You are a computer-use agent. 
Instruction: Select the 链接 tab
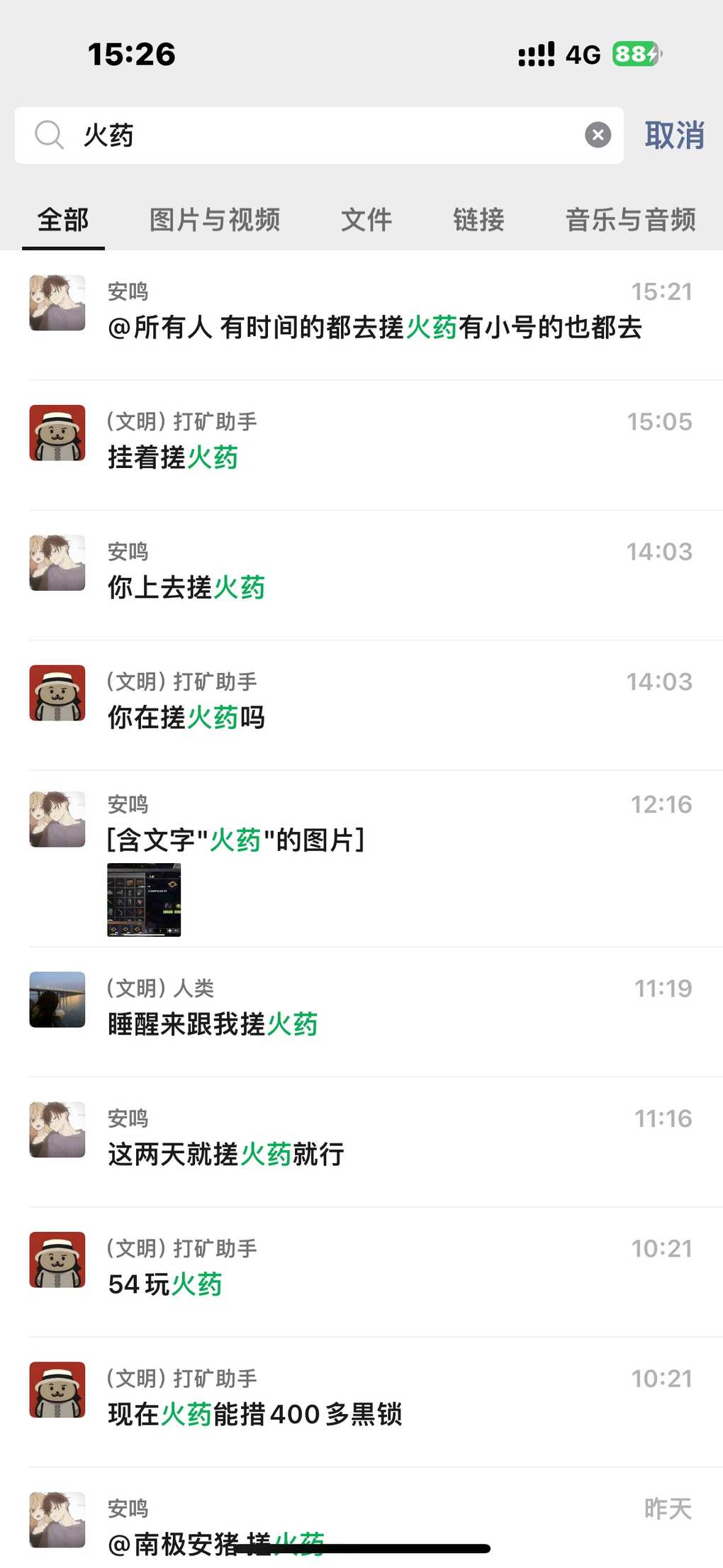(x=478, y=220)
